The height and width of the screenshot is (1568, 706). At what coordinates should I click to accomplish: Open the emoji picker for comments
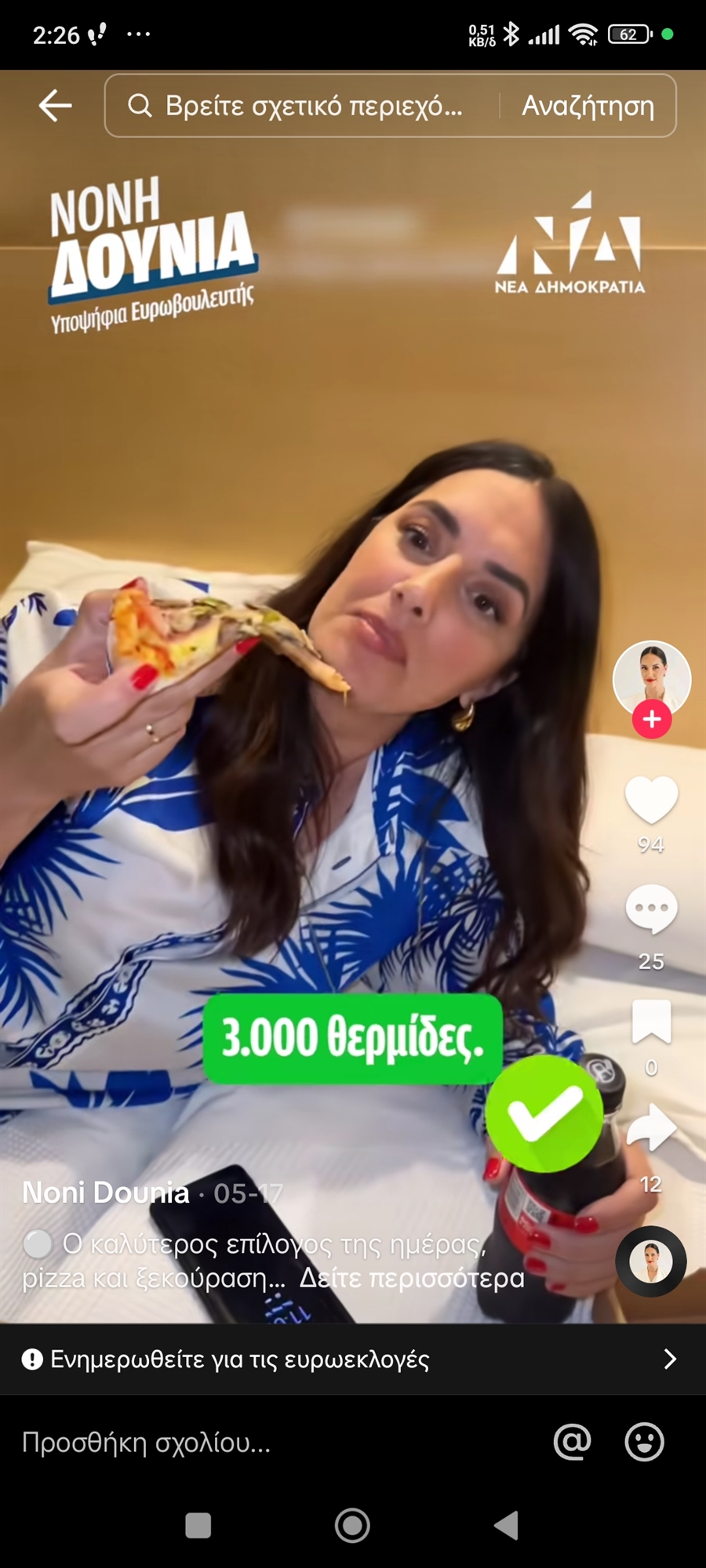coord(644,1442)
